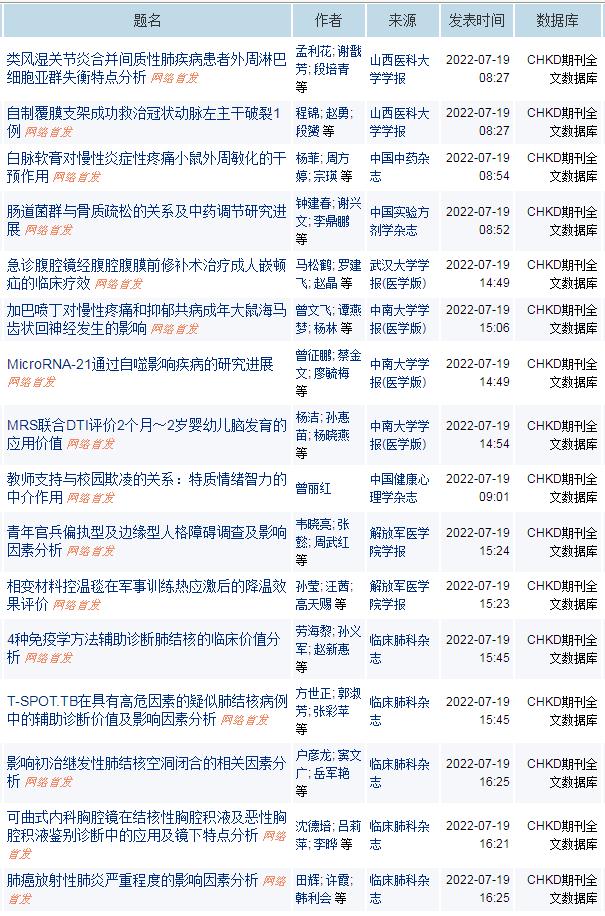The image size is (605, 916).
Task: Open article 肺癌放射性肺炎严重程度的影响因素分析
Action: (132, 880)
